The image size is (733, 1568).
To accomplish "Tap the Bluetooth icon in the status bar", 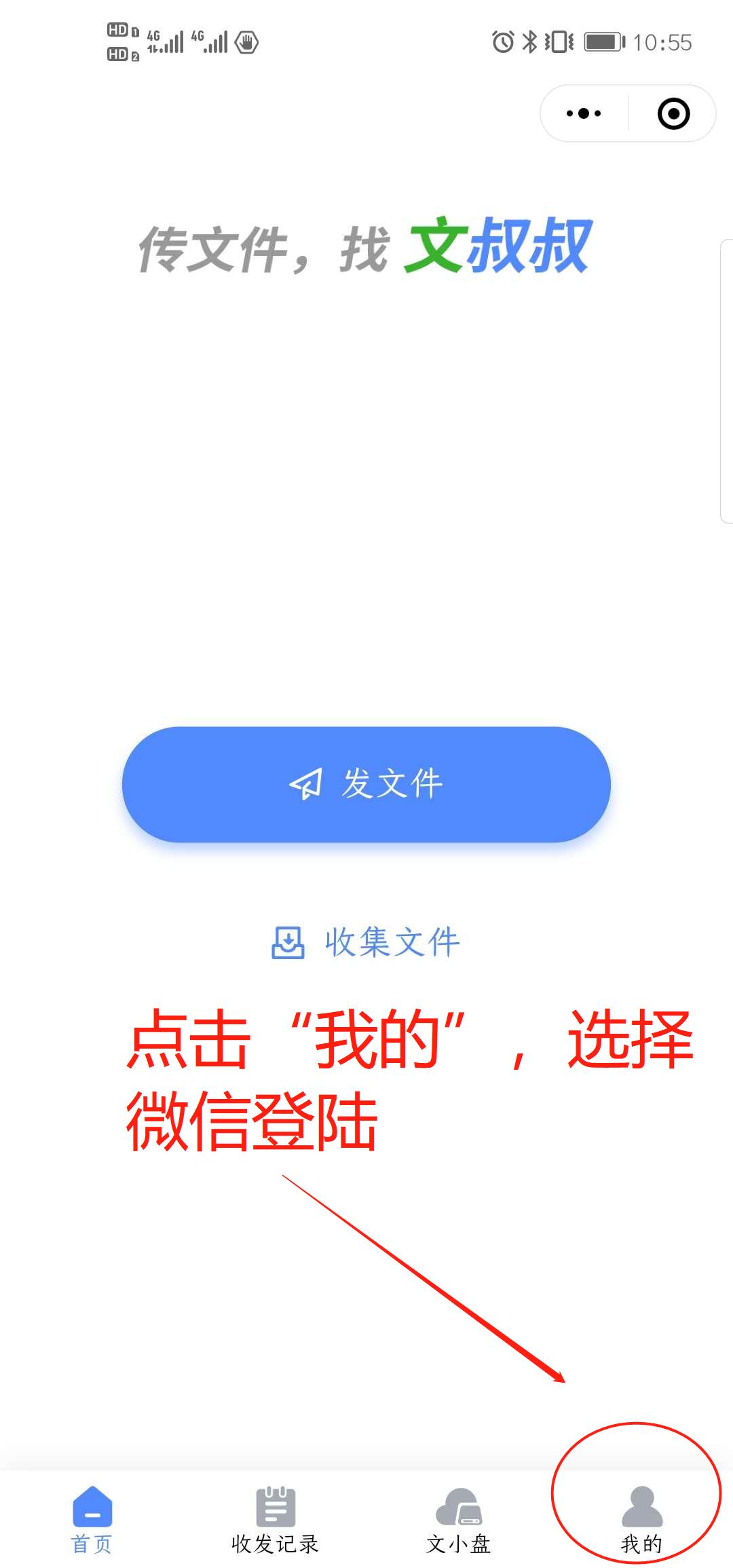I will [x=528, y=42].
